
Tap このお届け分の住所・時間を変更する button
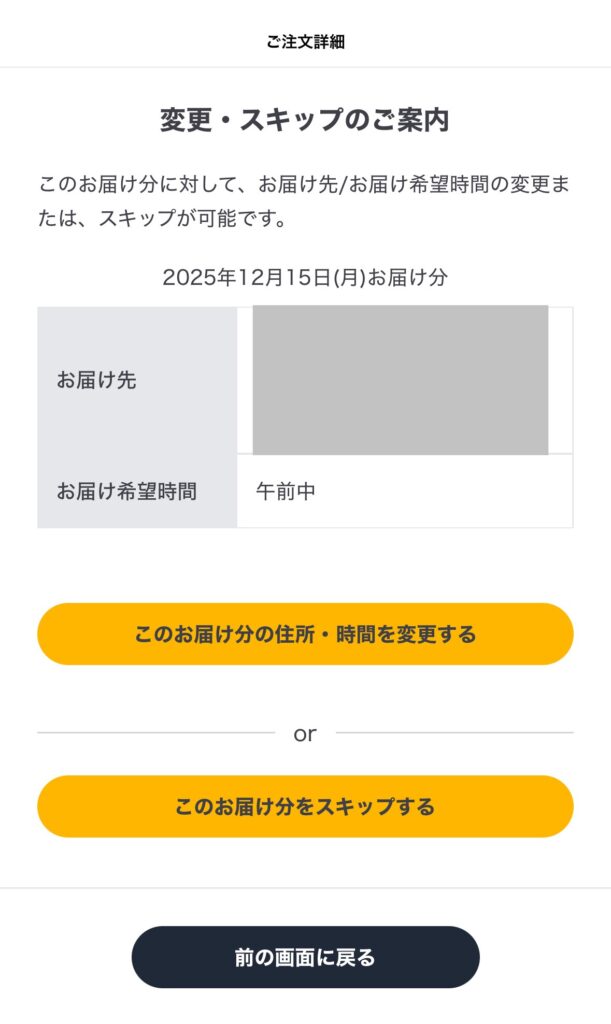point(305,634)
